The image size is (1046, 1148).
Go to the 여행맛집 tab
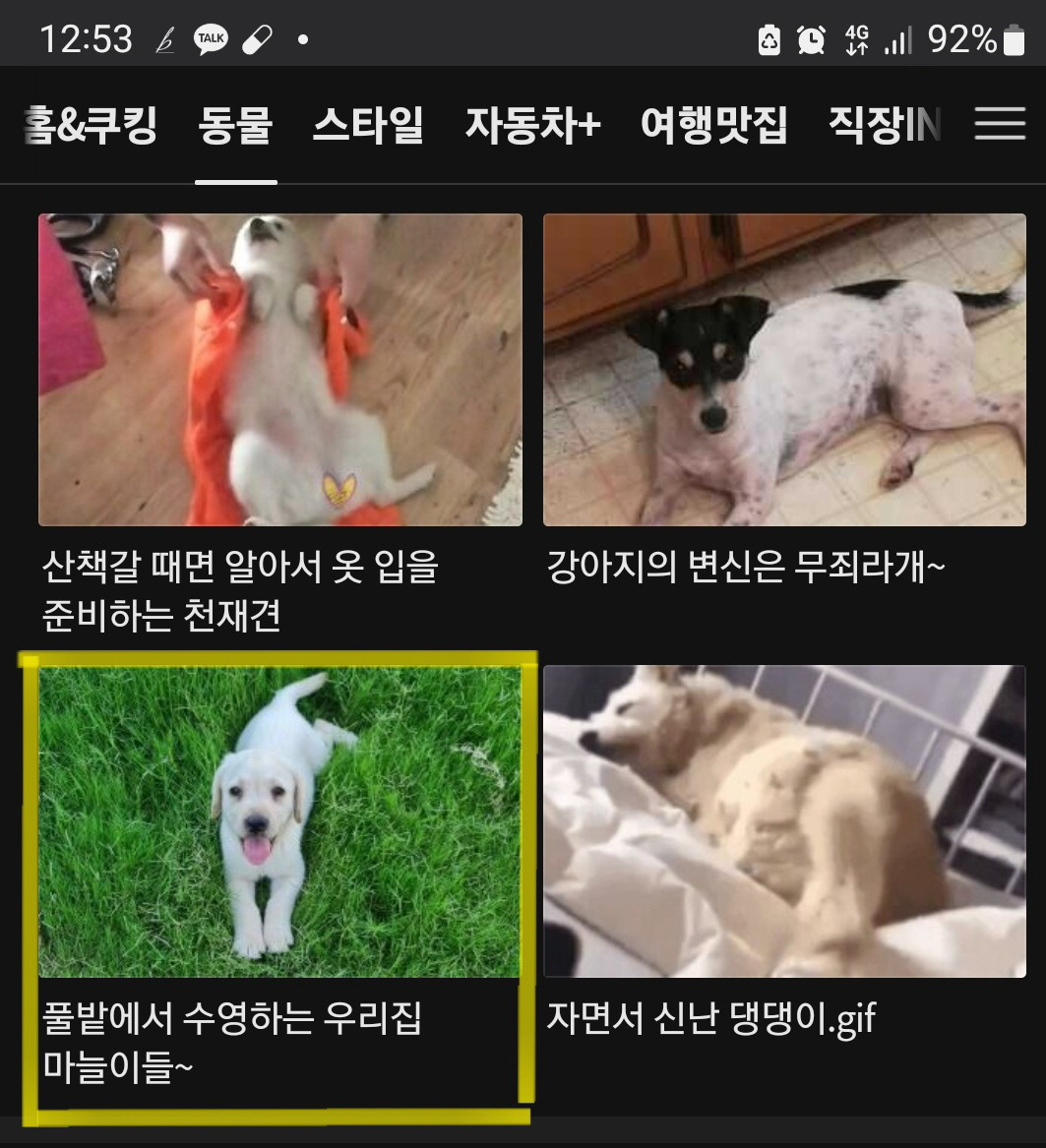[714, 125]
